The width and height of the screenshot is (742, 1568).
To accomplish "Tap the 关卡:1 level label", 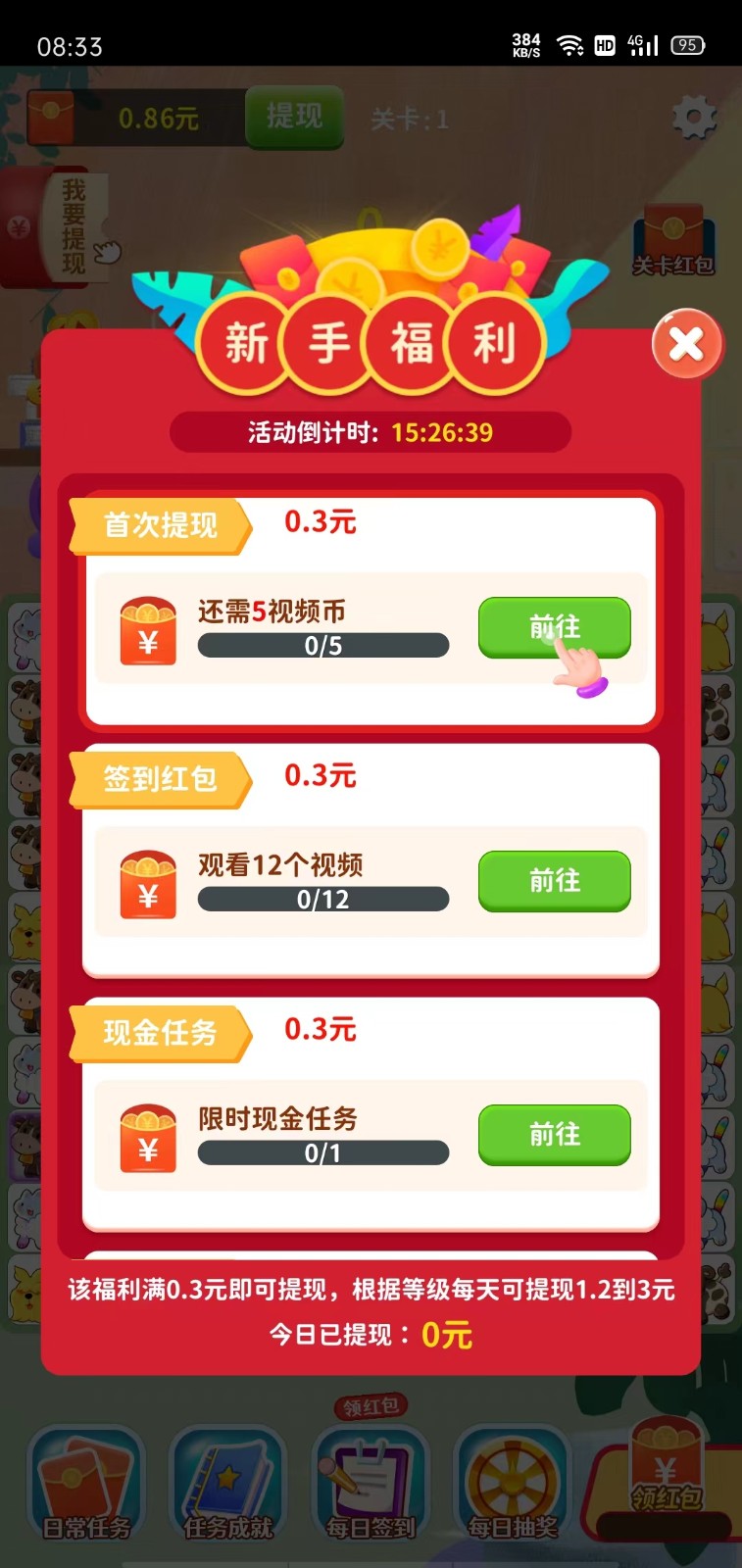I will pos(410,120).
